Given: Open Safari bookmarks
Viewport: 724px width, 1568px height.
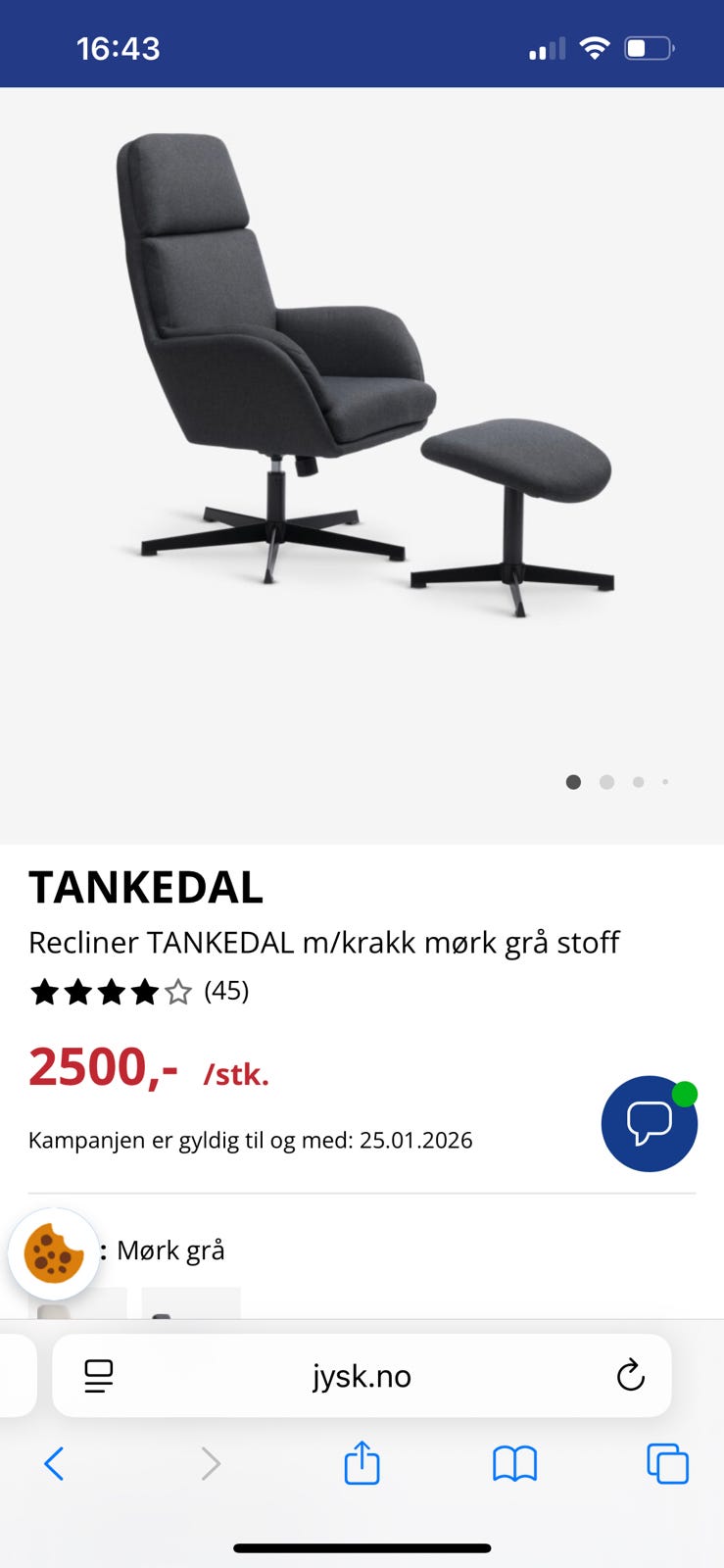Looking at the screenshot, I should (x=514, y=1464).
